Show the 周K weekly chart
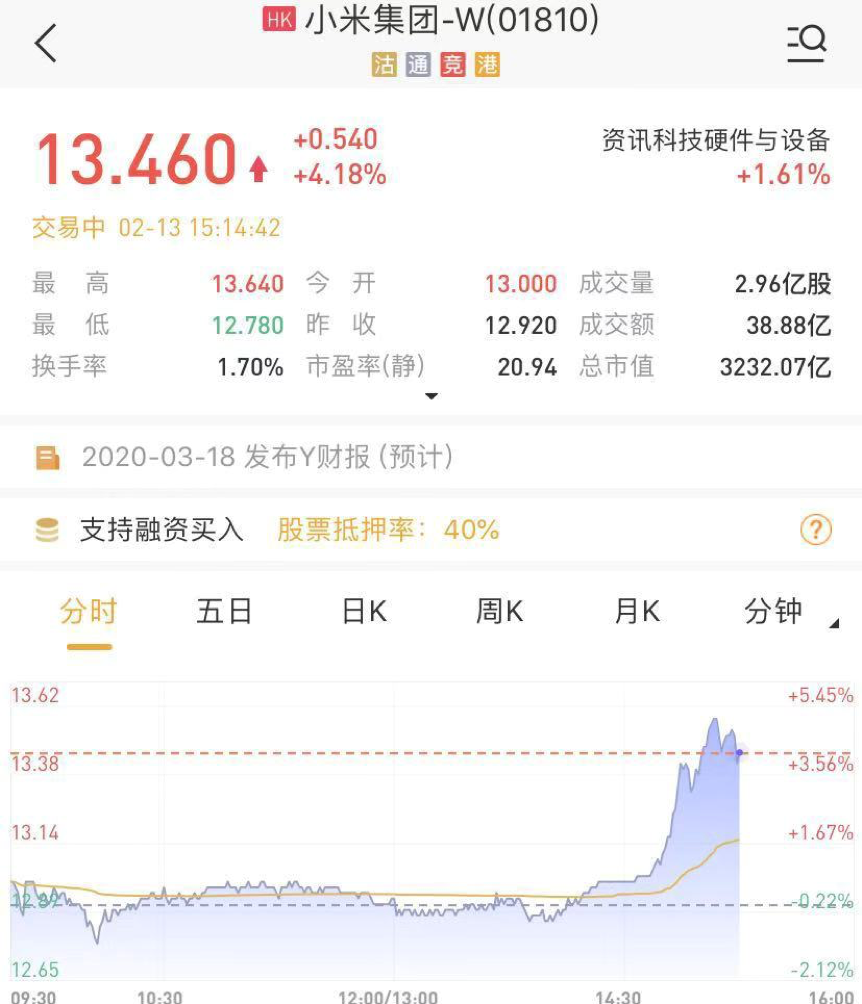This screenshot has width=862, height=1004. [500, 611]
